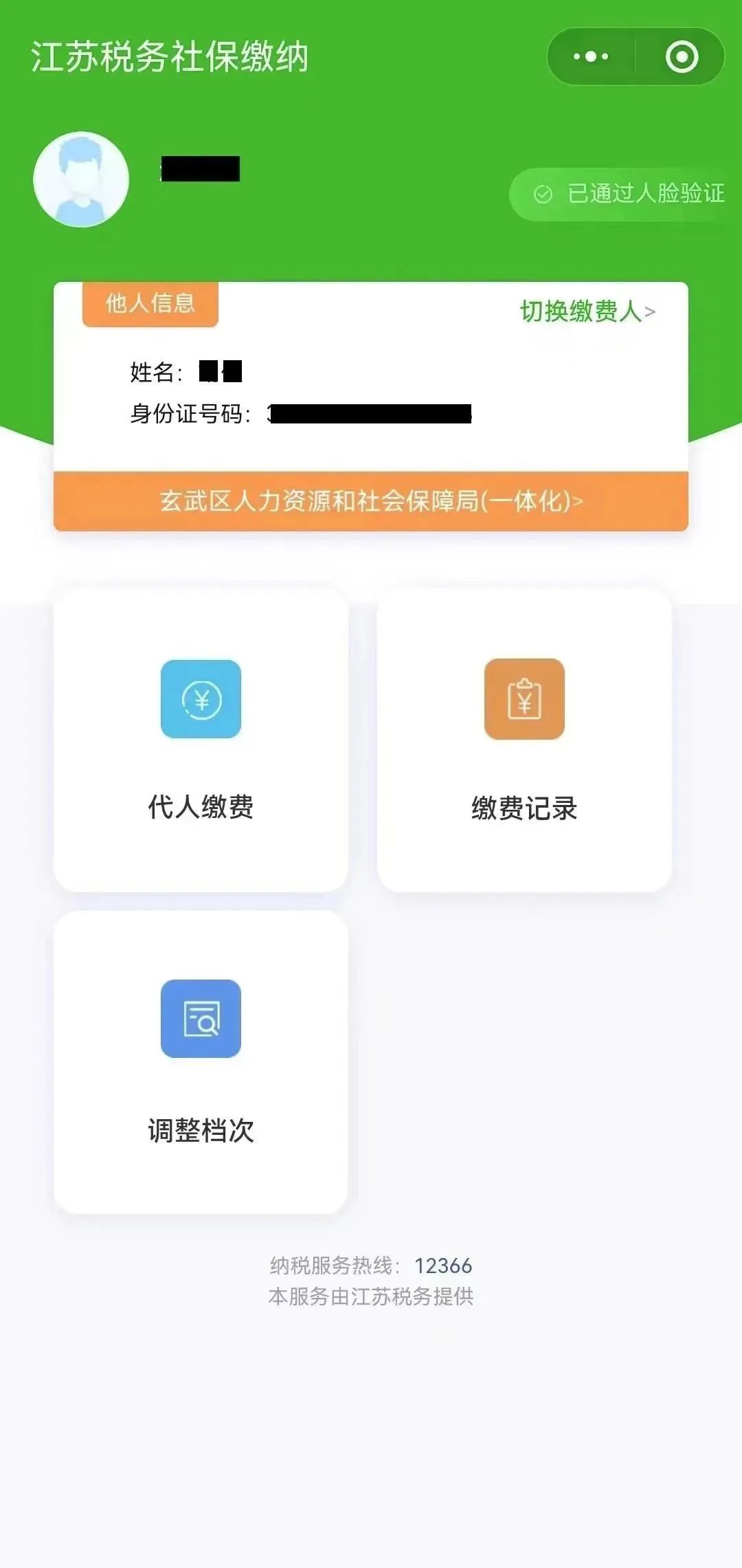Screen dimensions: 742x1568
Task: Close the mini program via circle icon
Action: [682, 56]
